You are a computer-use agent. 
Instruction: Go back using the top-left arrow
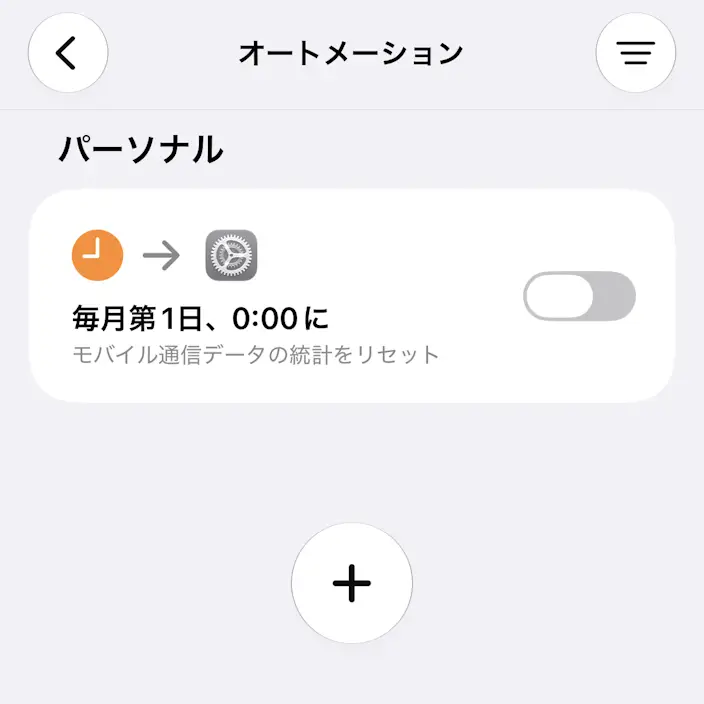[x=68, y=53]
